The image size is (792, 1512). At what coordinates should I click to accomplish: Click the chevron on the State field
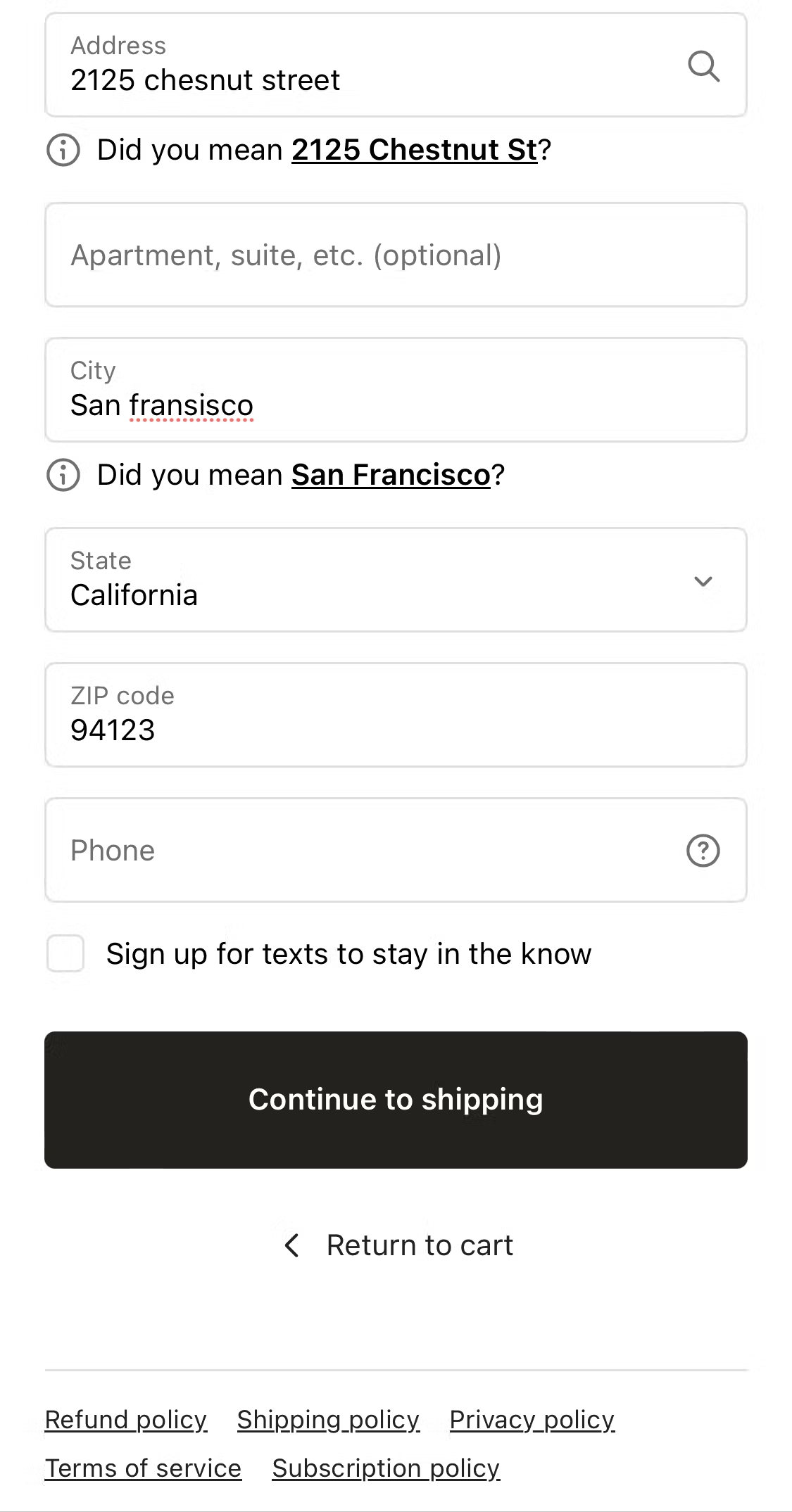(x=703, y=581)
